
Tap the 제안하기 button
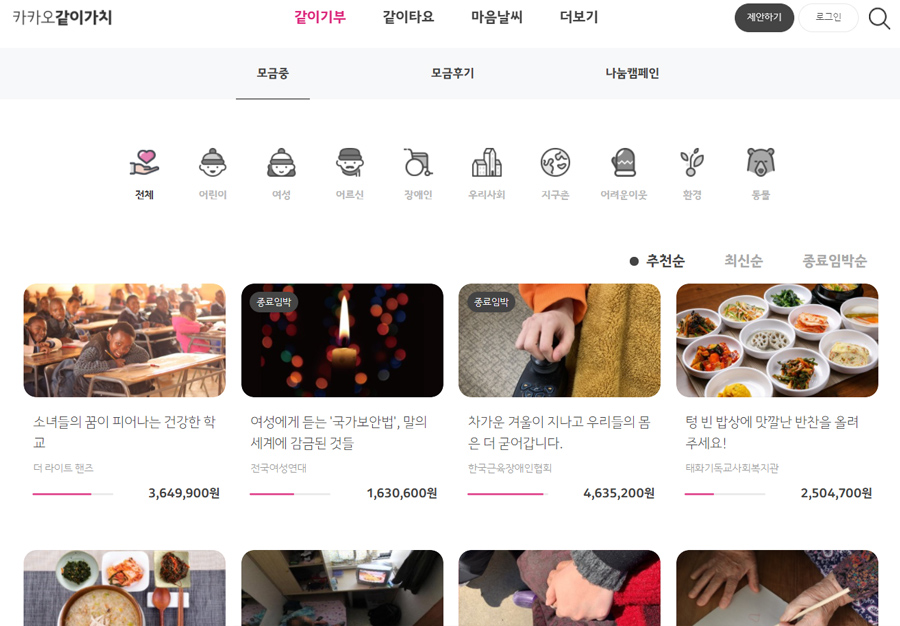(x=764, y=18)
